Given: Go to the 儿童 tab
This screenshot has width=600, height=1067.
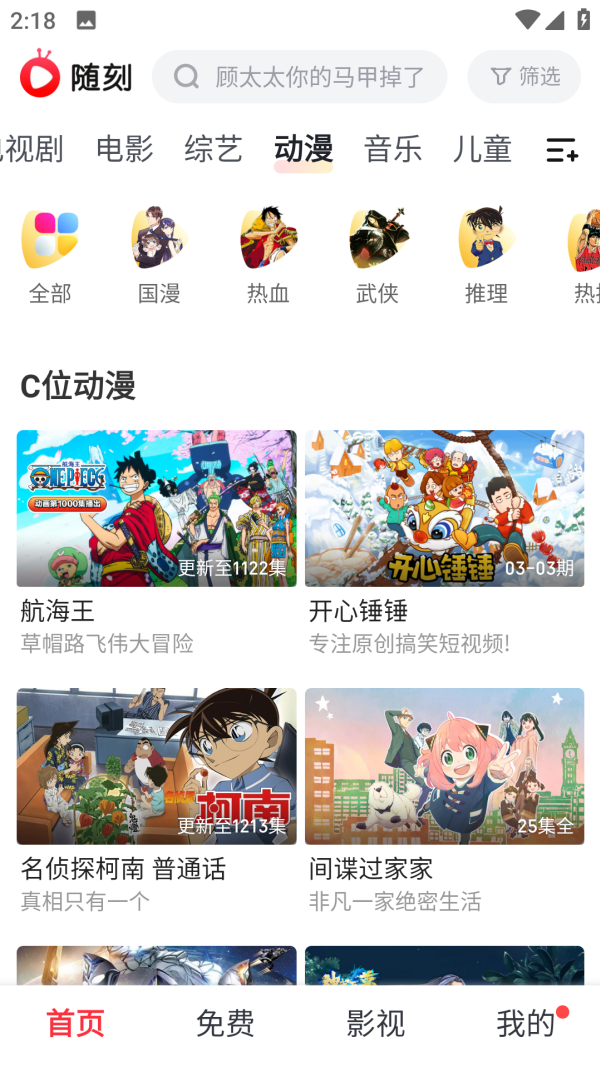Looking at the screenshot, I should (482, 149).
